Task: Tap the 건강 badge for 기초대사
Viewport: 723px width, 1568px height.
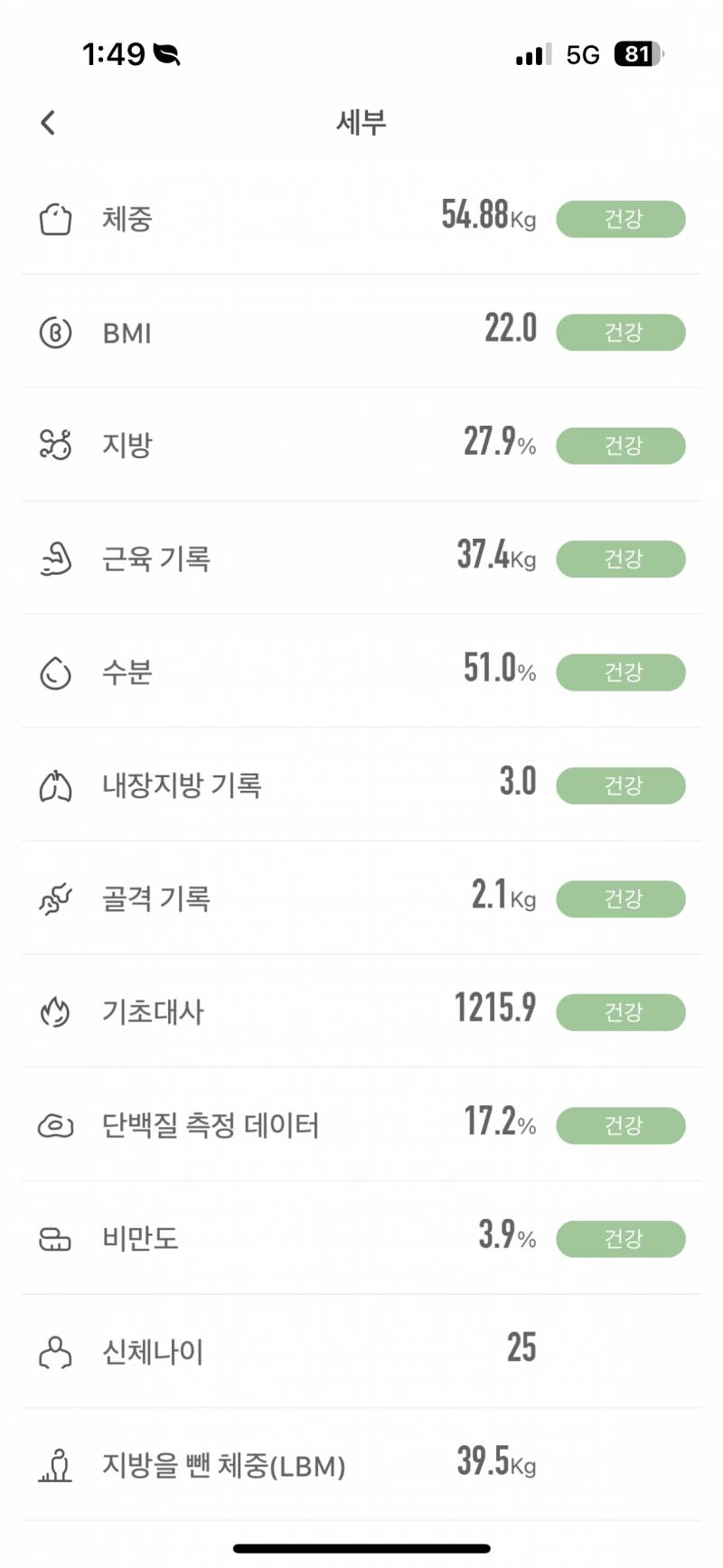Action: (620, 1012)
